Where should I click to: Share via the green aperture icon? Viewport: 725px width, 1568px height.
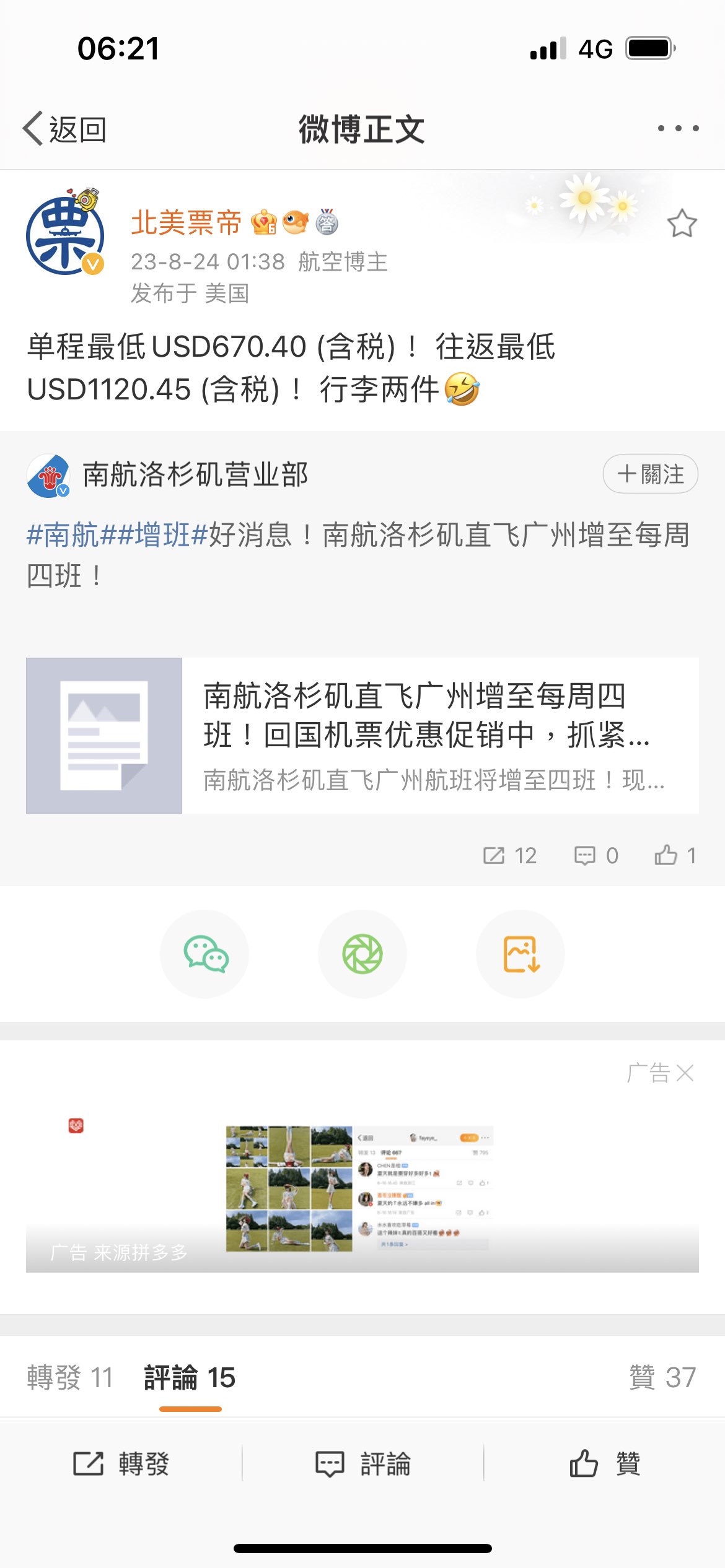click(x=362, y=954)
